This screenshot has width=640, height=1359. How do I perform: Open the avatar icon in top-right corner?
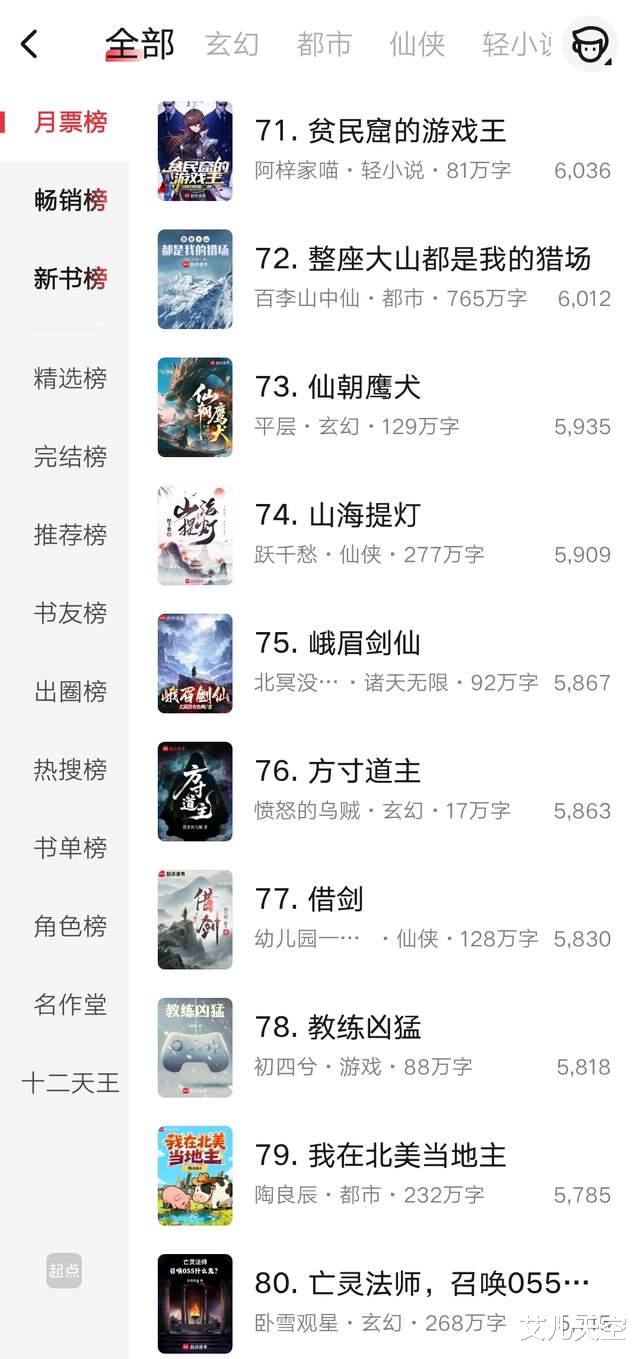click(x=590, y=44)
